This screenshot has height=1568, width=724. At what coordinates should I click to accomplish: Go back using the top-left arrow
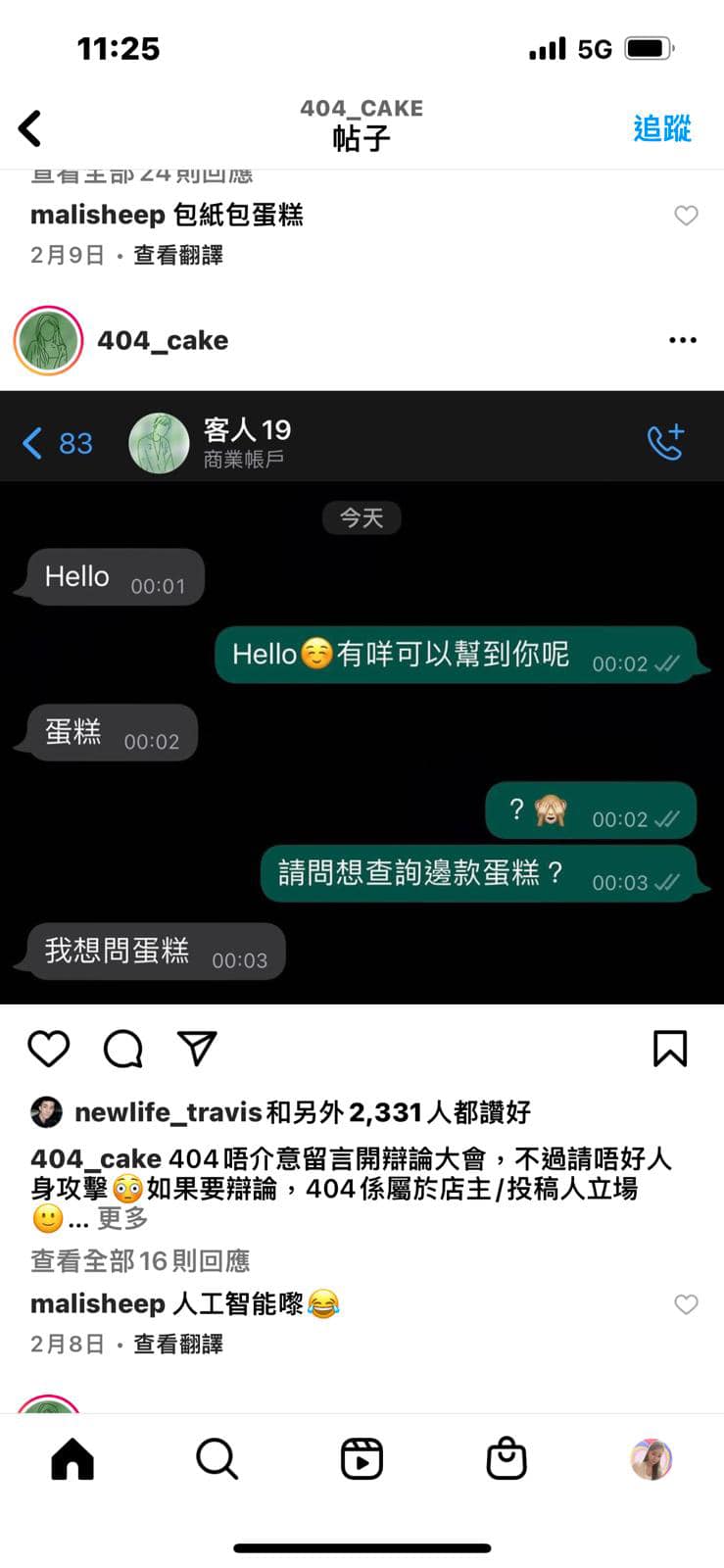click(30, 128)
